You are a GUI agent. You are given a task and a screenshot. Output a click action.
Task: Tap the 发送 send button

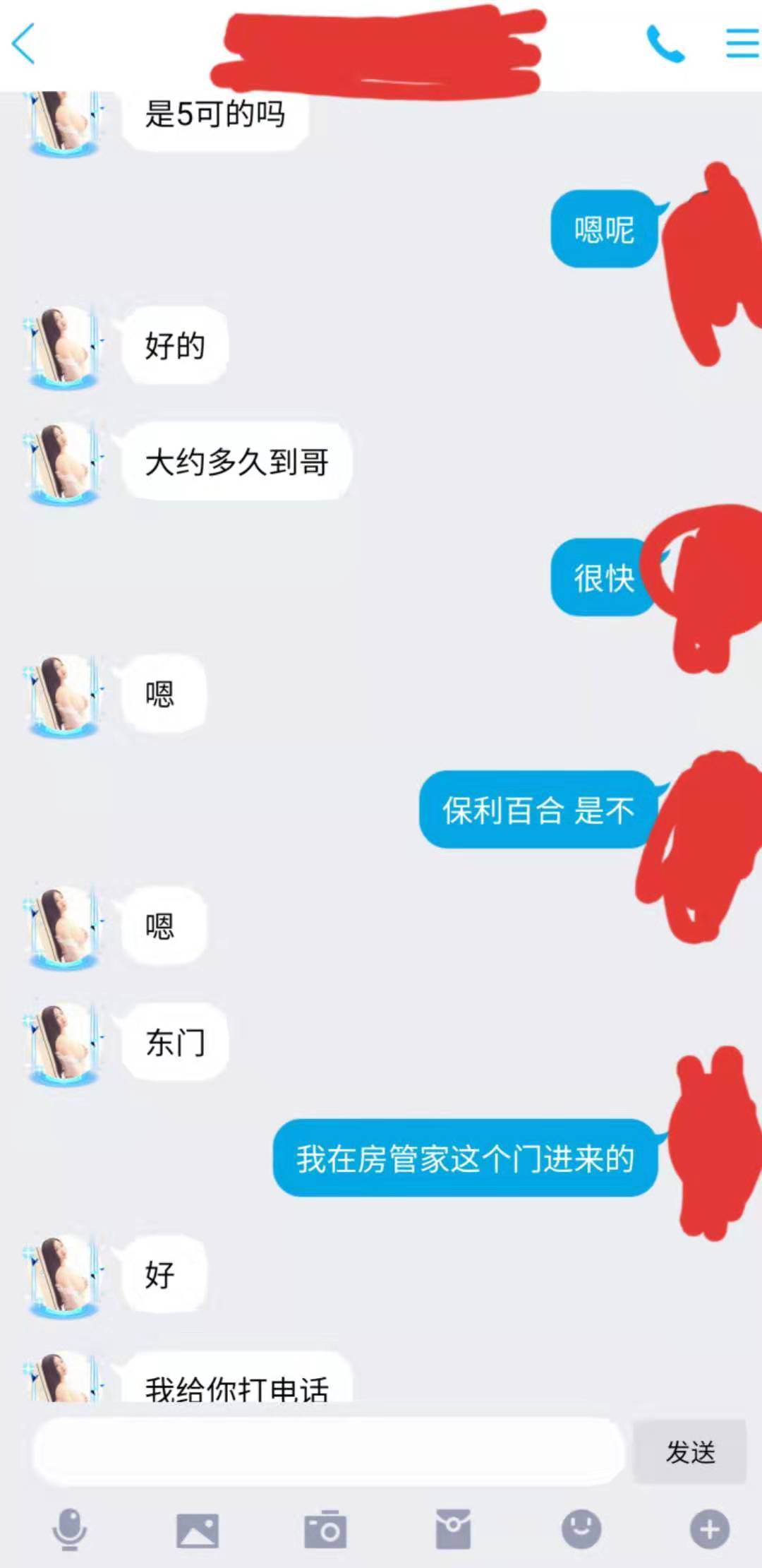pyautogui.click(x=690, y=1452)
